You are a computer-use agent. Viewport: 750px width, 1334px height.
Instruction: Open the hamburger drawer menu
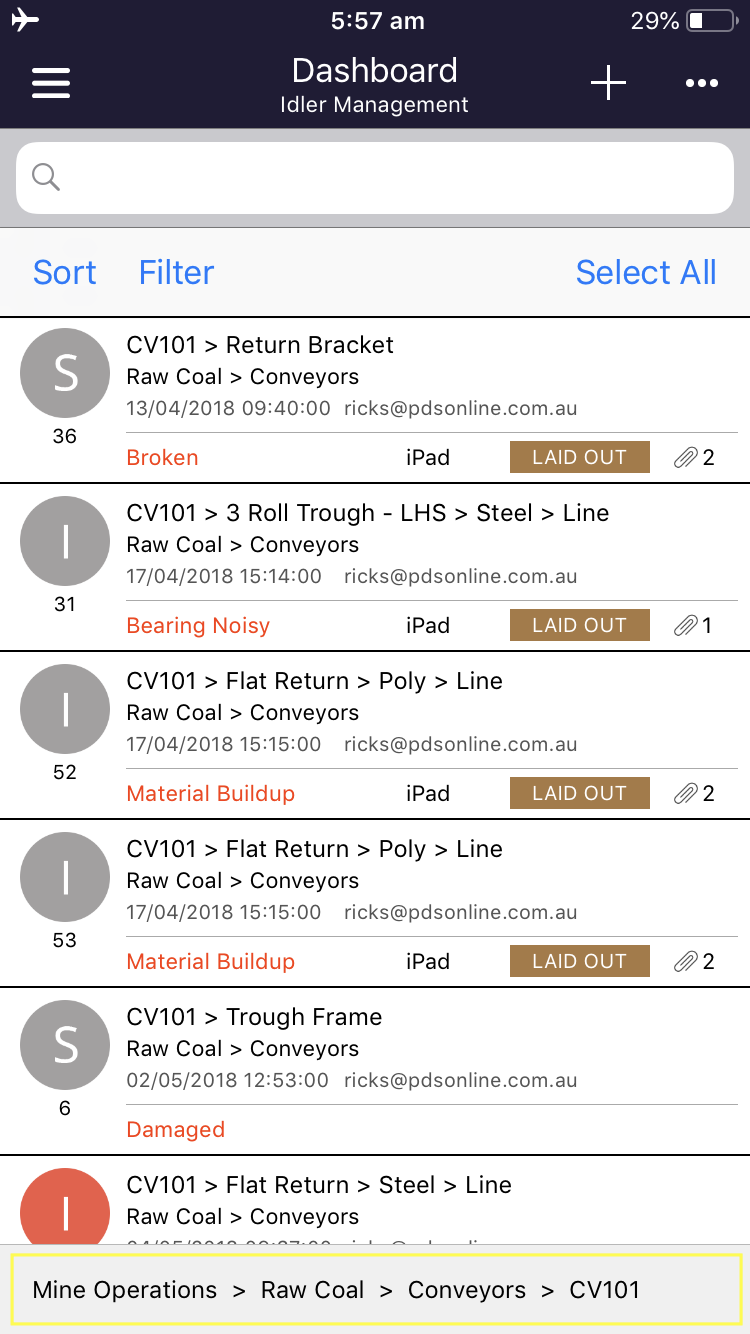(51, 82)
